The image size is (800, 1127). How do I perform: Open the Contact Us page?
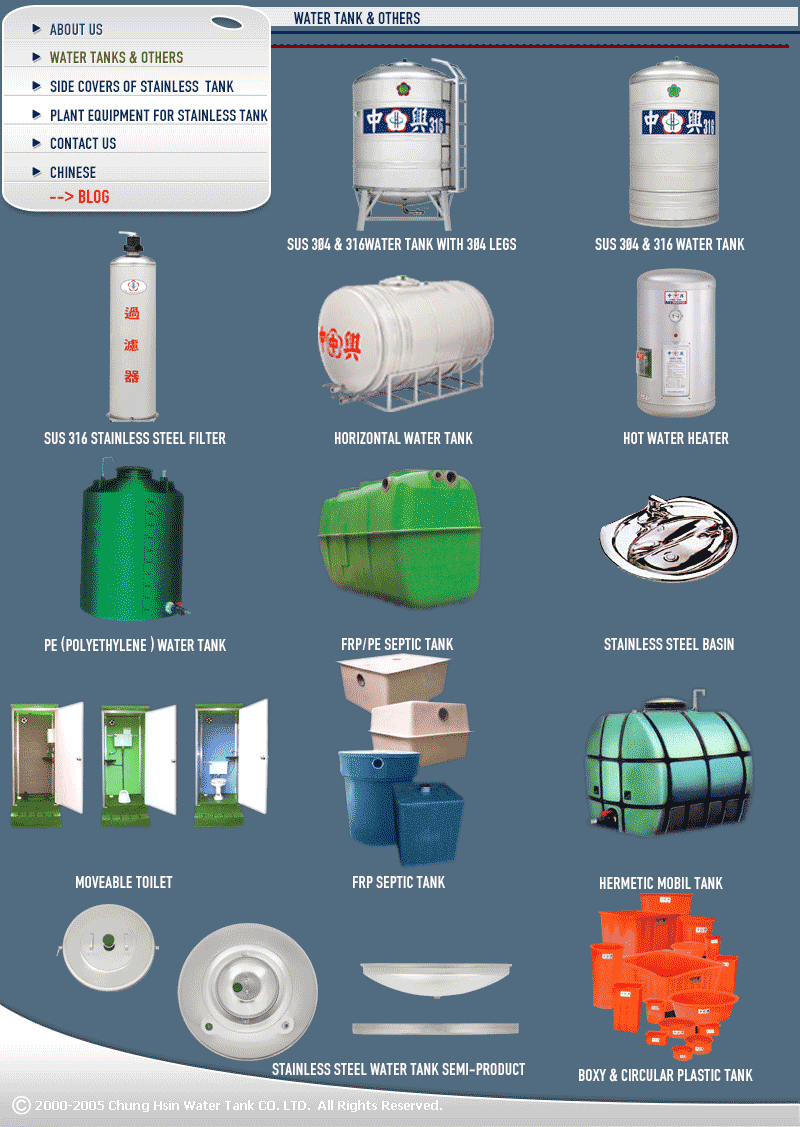pyautogui.click(x=83, y=144)
